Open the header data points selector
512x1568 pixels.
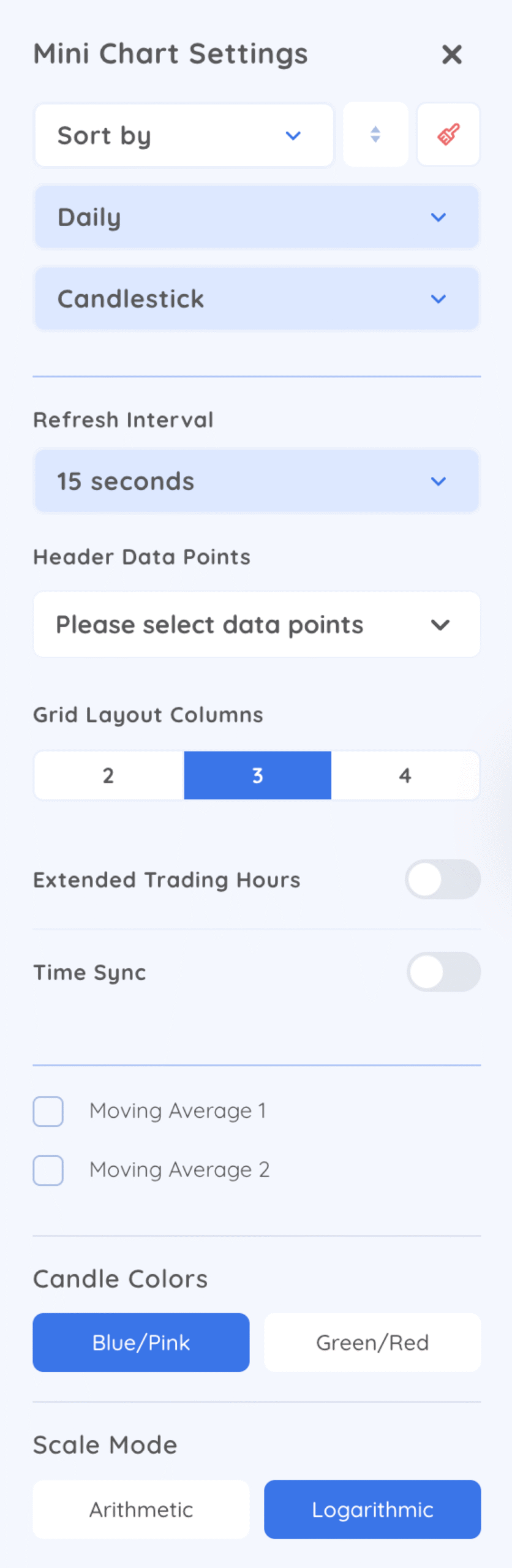coord(257,625)
